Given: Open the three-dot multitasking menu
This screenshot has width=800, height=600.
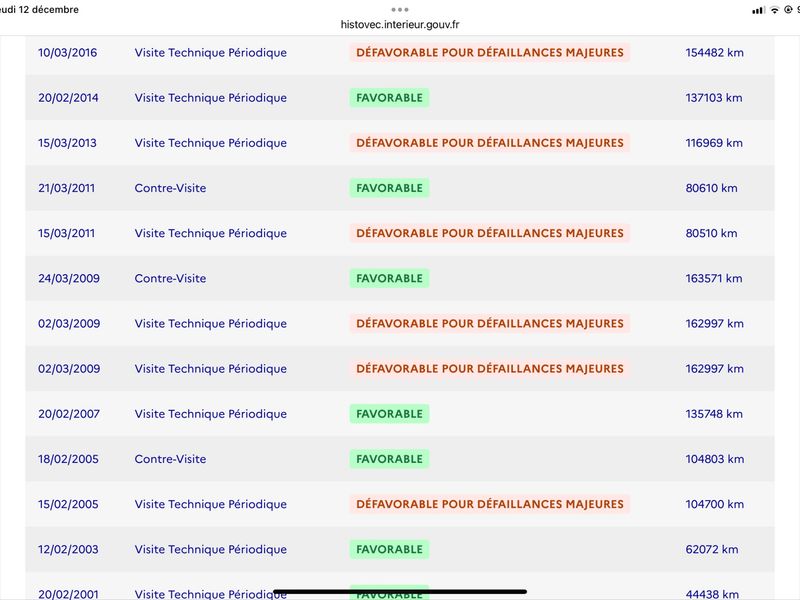Looking at the screenshot, I should pyautogui.click(x=400, y=10).
